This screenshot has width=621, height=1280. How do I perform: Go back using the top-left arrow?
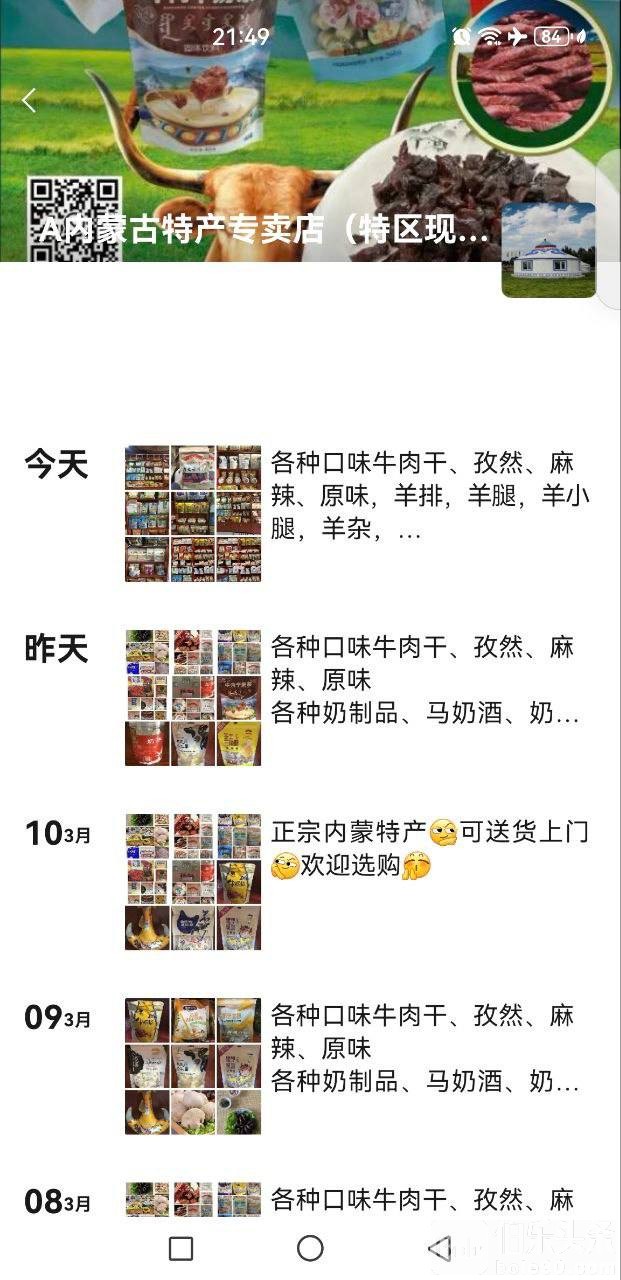29,100
